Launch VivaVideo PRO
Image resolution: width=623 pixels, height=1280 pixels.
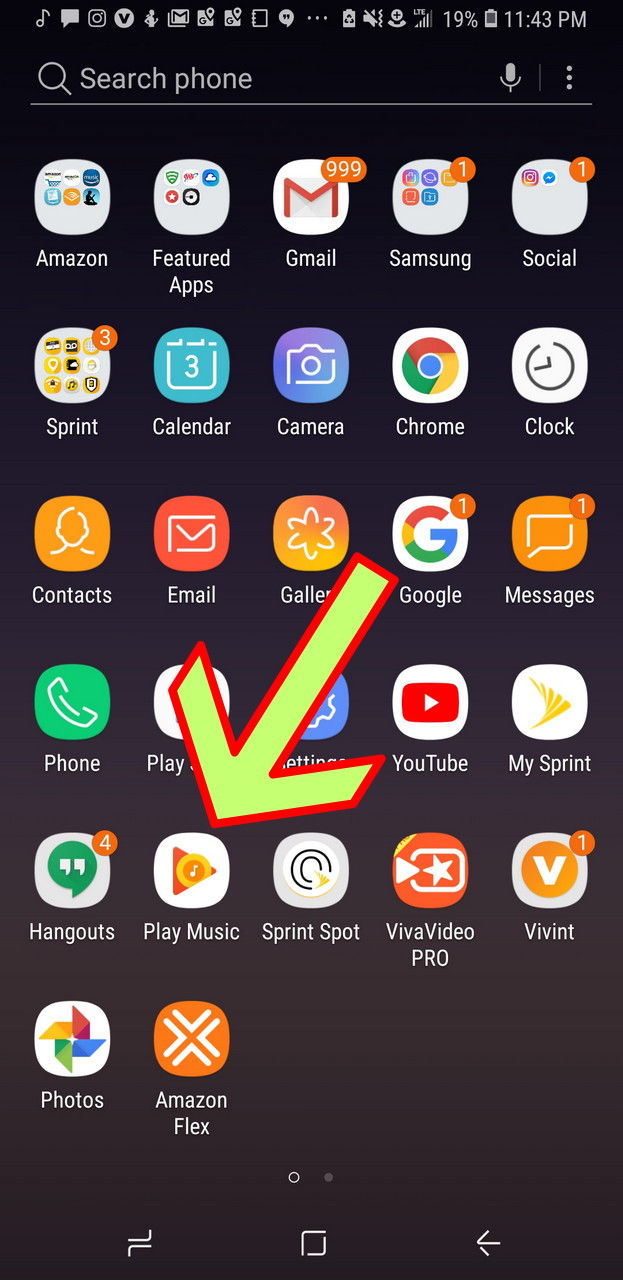click(x=430, y=871)
